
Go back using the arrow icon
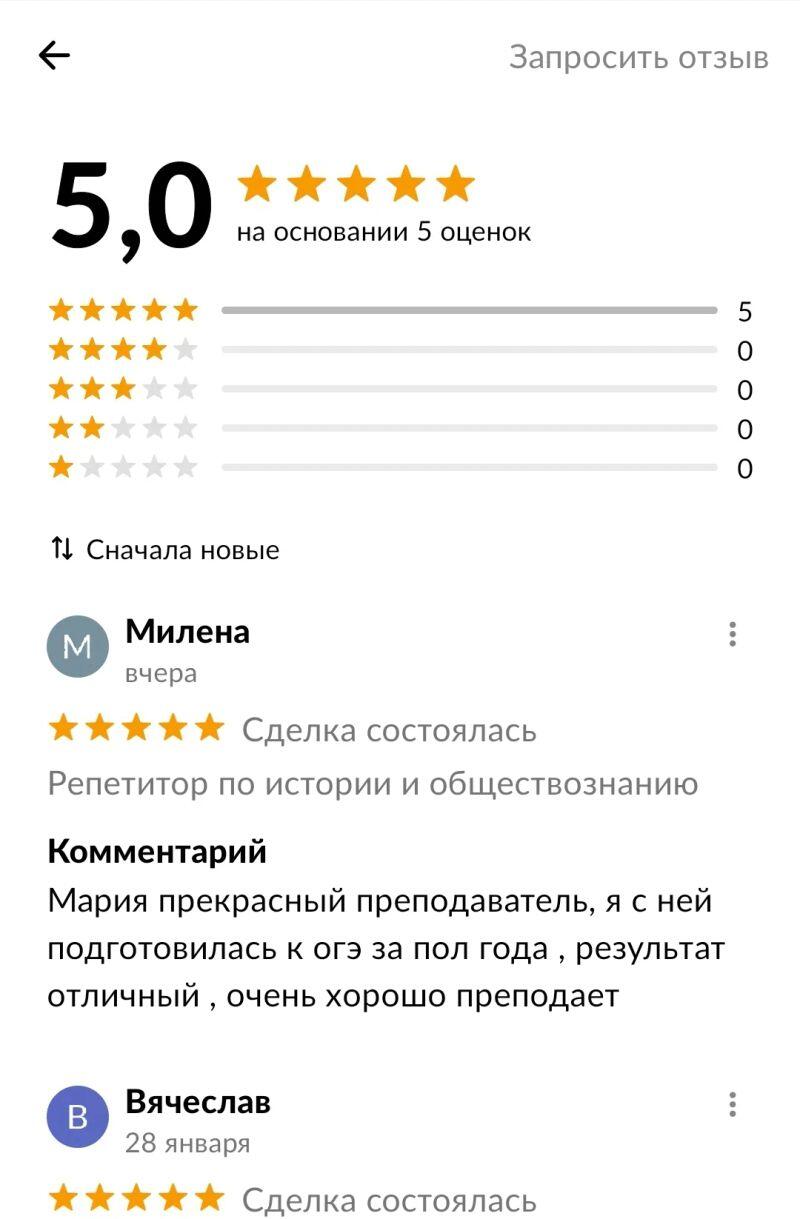pyautogui.click(x=54, y=56)
